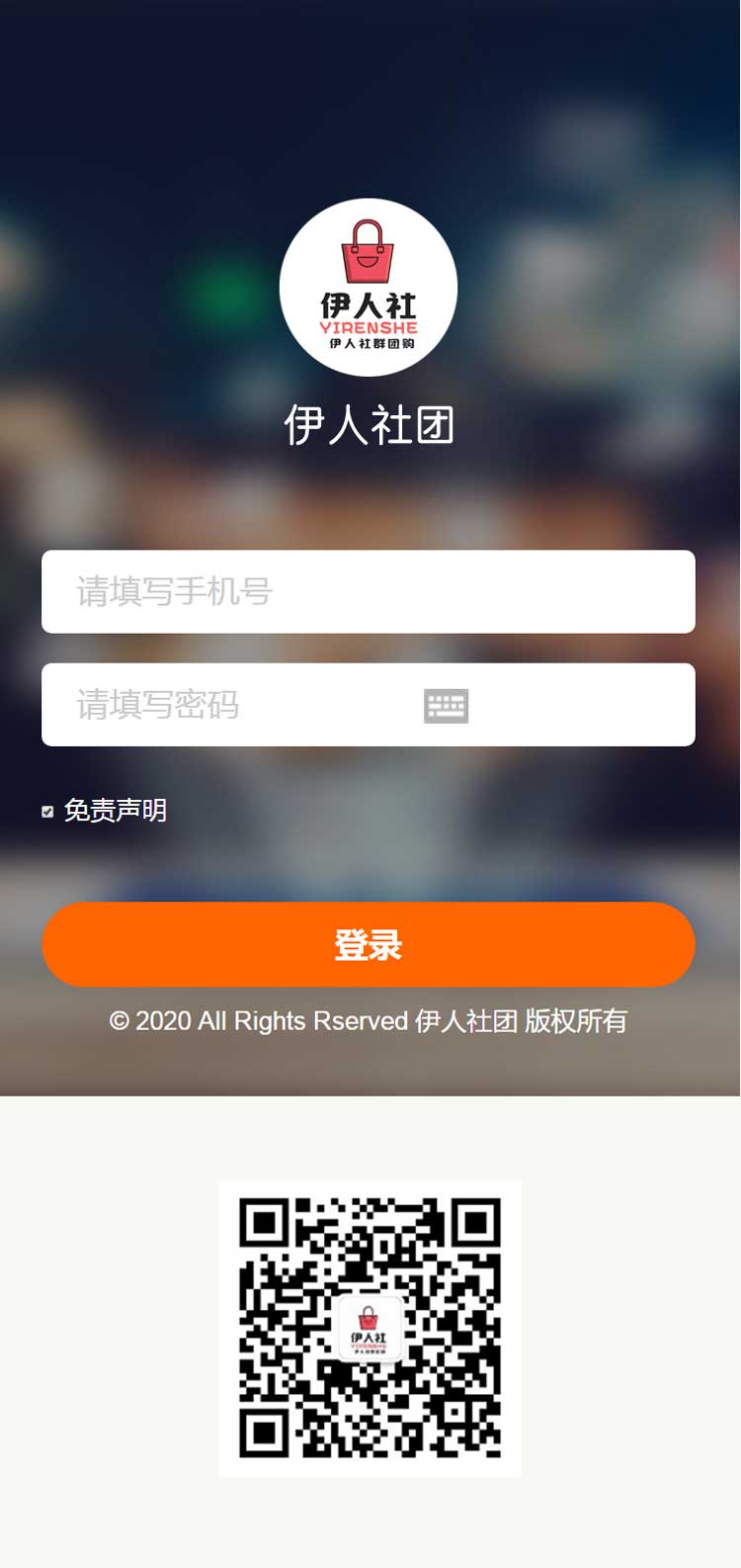Screen dimensions: 741x1568
Task: Tap the phone number input field
Action: point(368,591)
